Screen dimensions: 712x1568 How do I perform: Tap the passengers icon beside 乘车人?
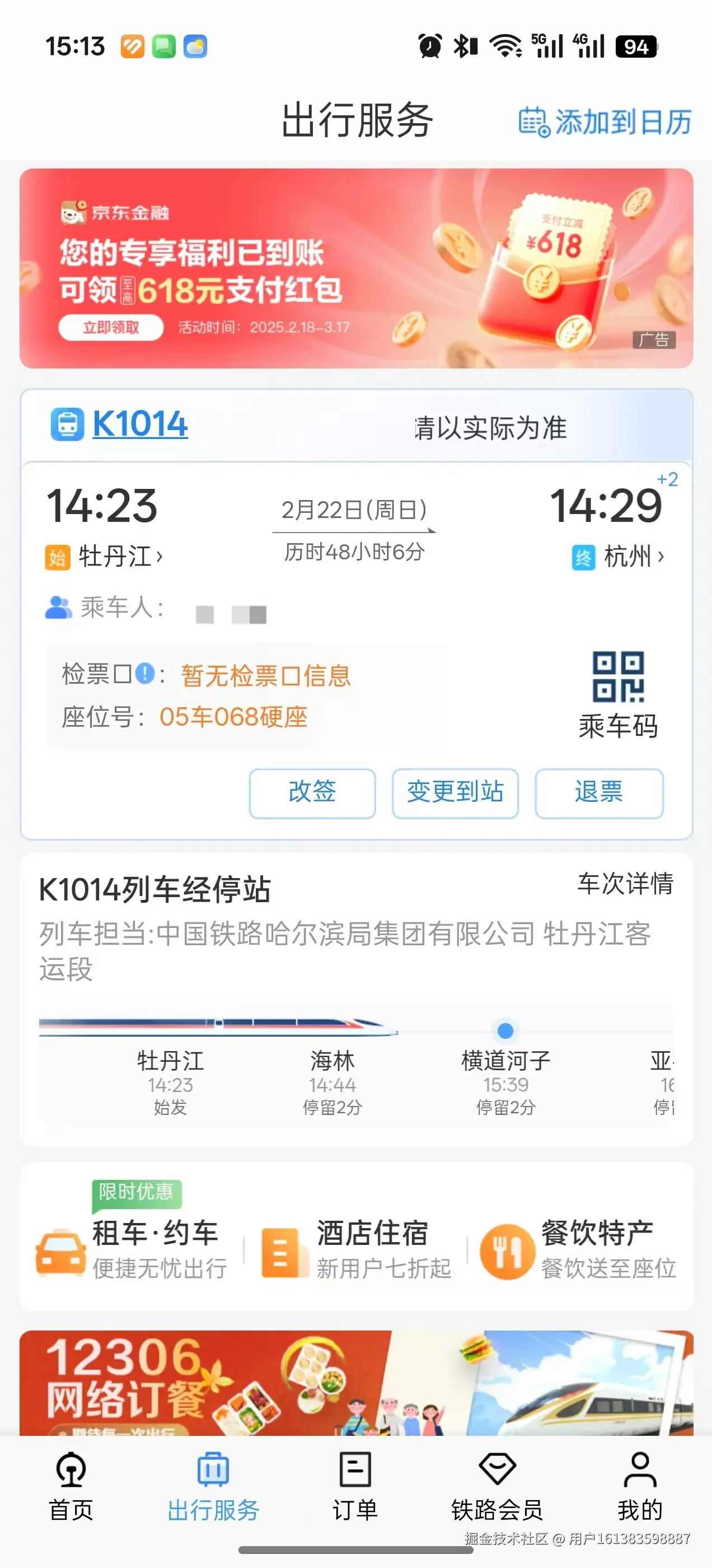tap(58, 606)
